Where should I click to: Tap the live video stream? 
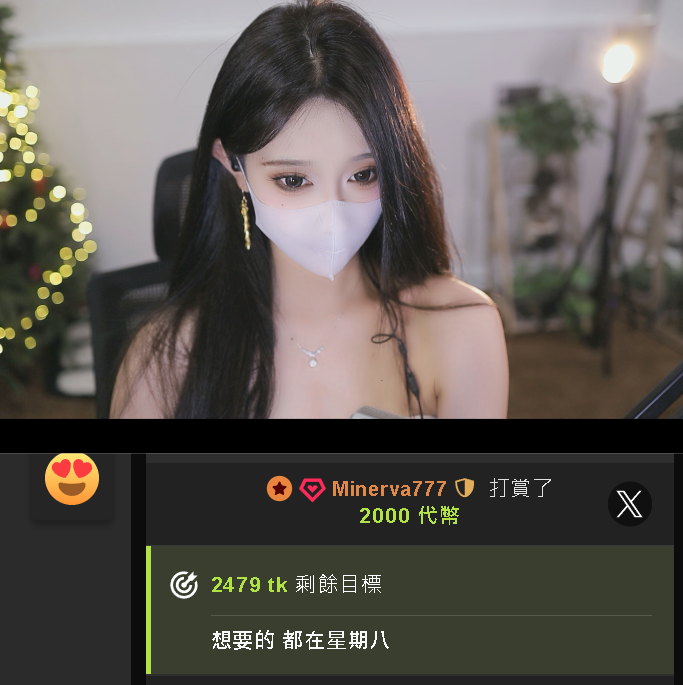point(341,210)
